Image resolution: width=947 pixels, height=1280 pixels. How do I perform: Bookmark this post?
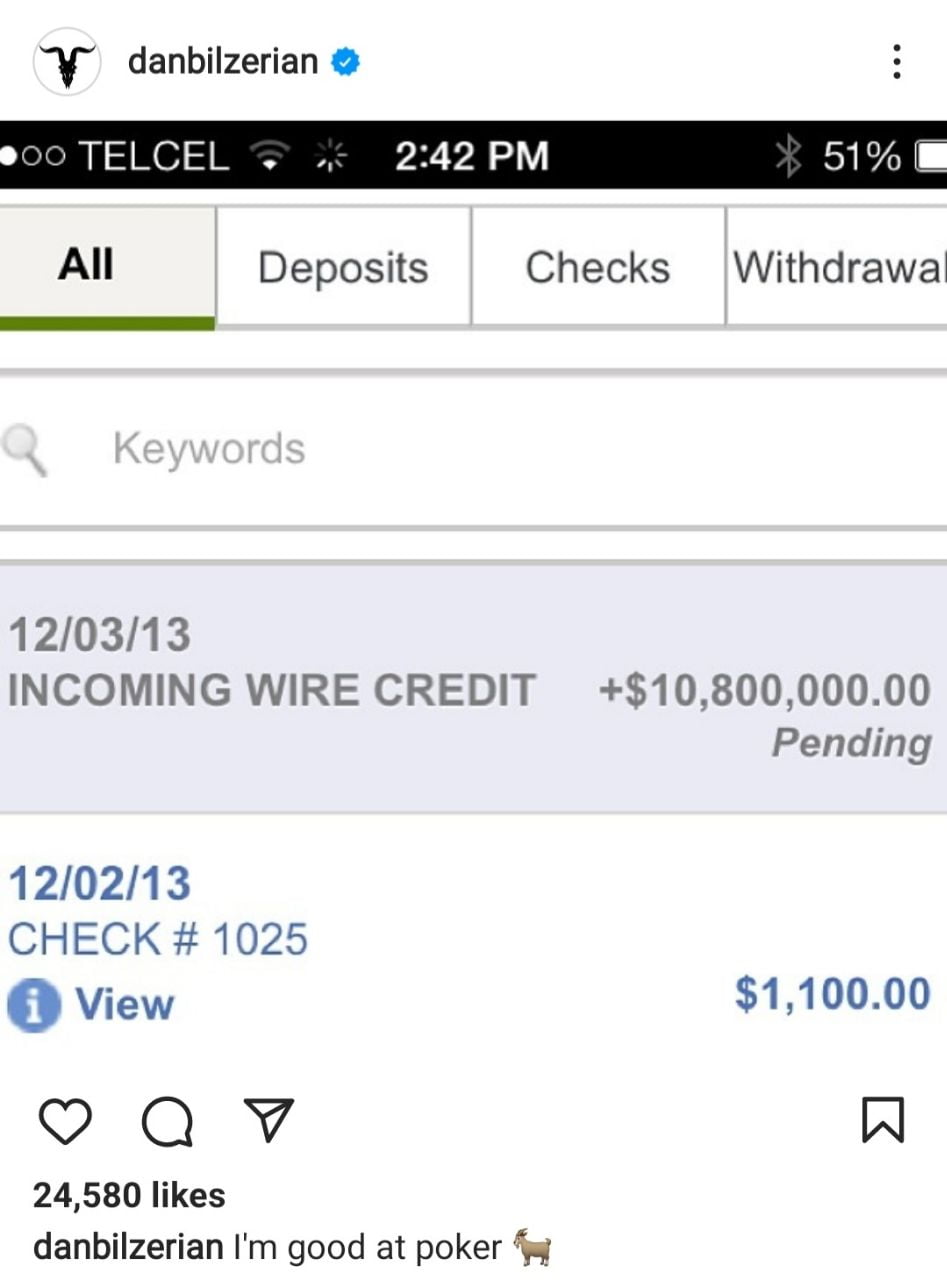(882, 1120)
